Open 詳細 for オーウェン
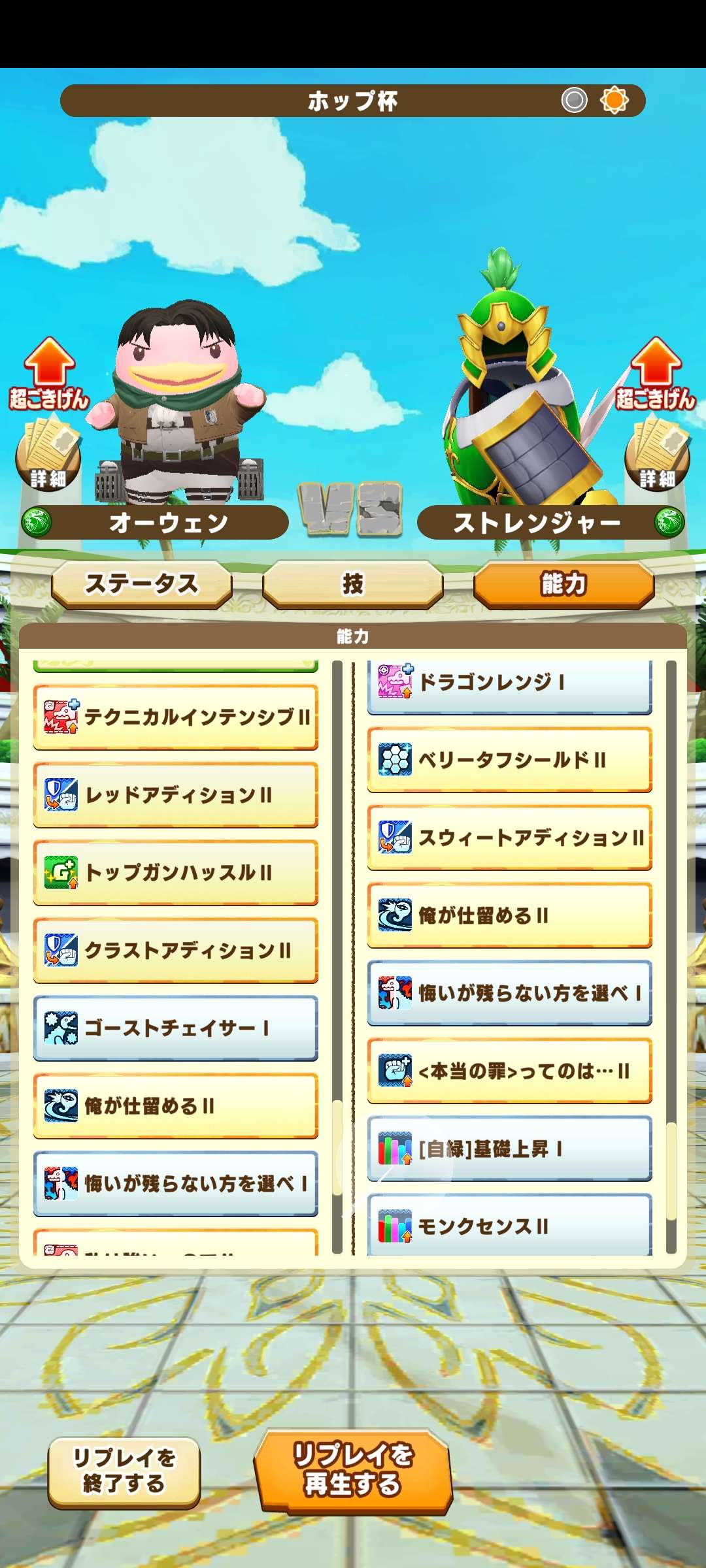This screenshot has width=706, height=1568. [x=48, y=457]
